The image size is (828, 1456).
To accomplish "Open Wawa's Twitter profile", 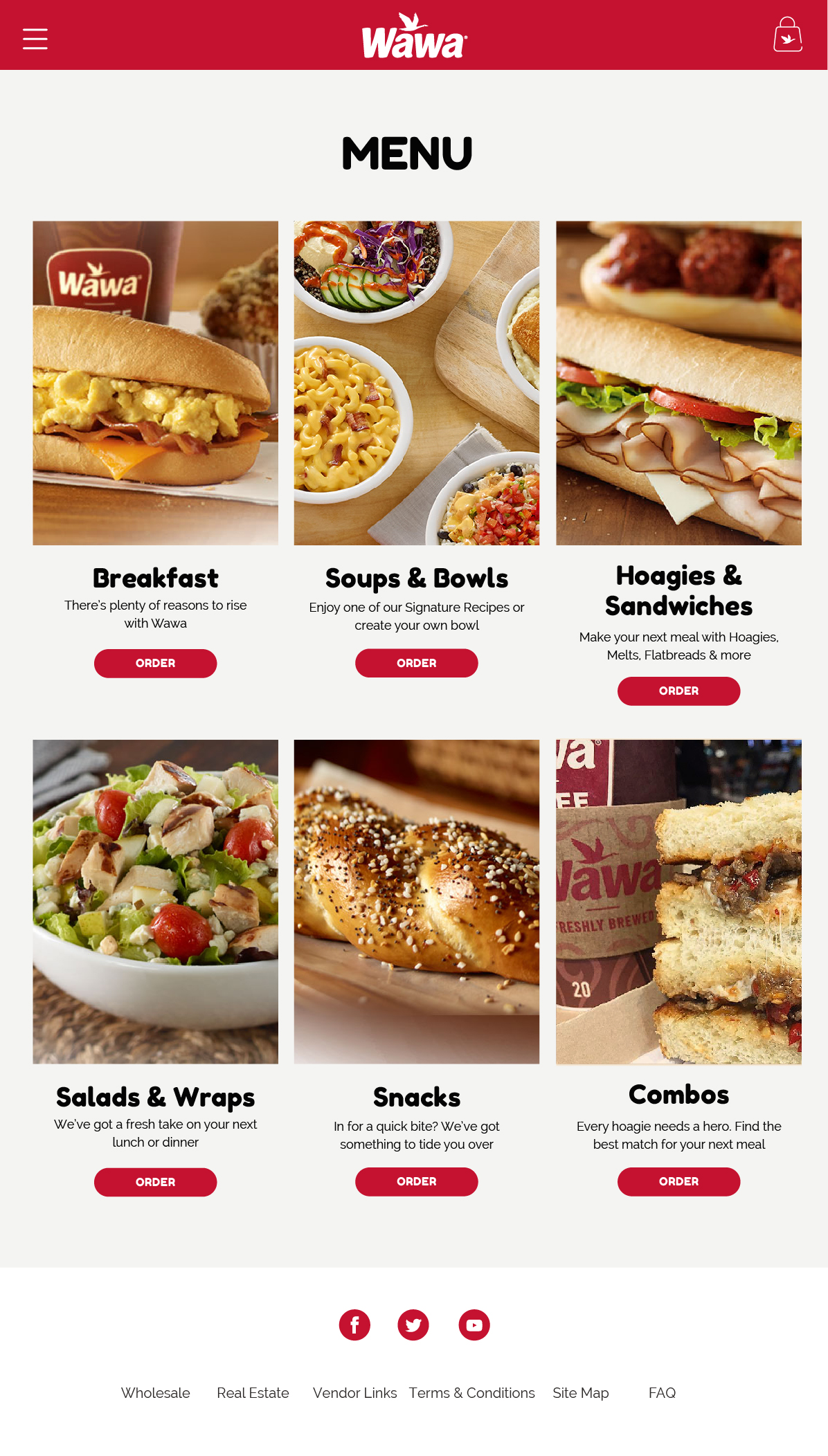I will pos(413,1325).
